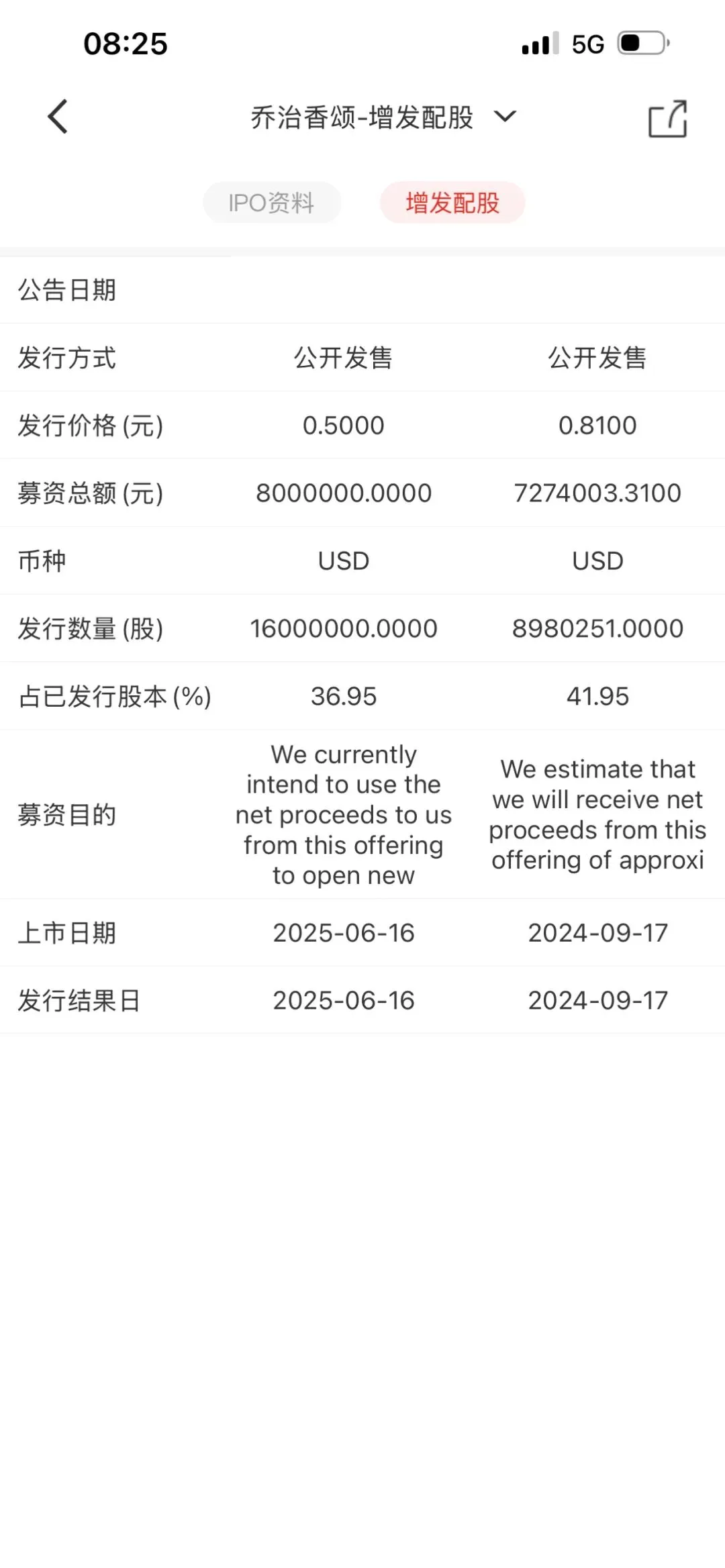Expand the 乔治香颂-增发配股 title dropdown
725x1568 pixels.
[504, 117]
